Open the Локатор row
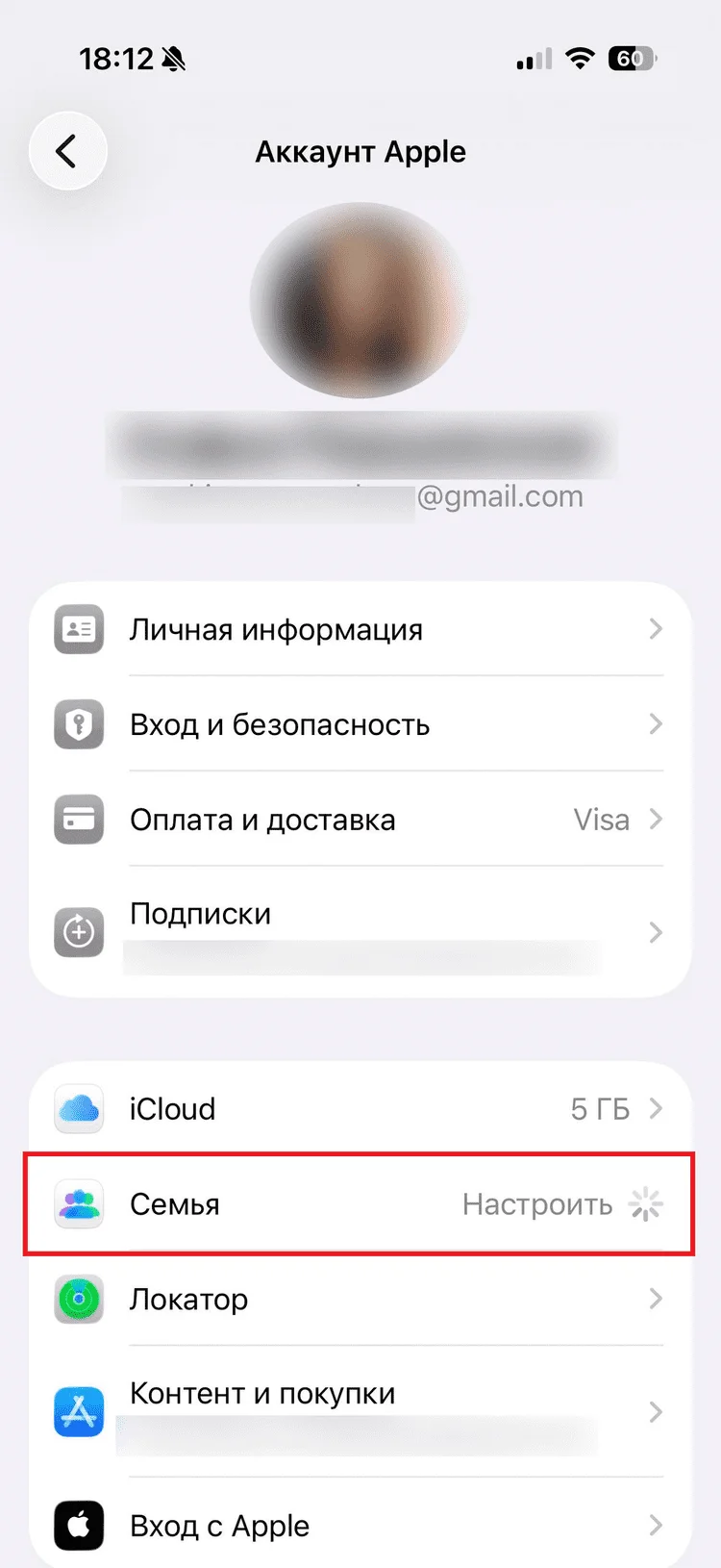Screen dimensions: 721x1568 point(360,1299)
